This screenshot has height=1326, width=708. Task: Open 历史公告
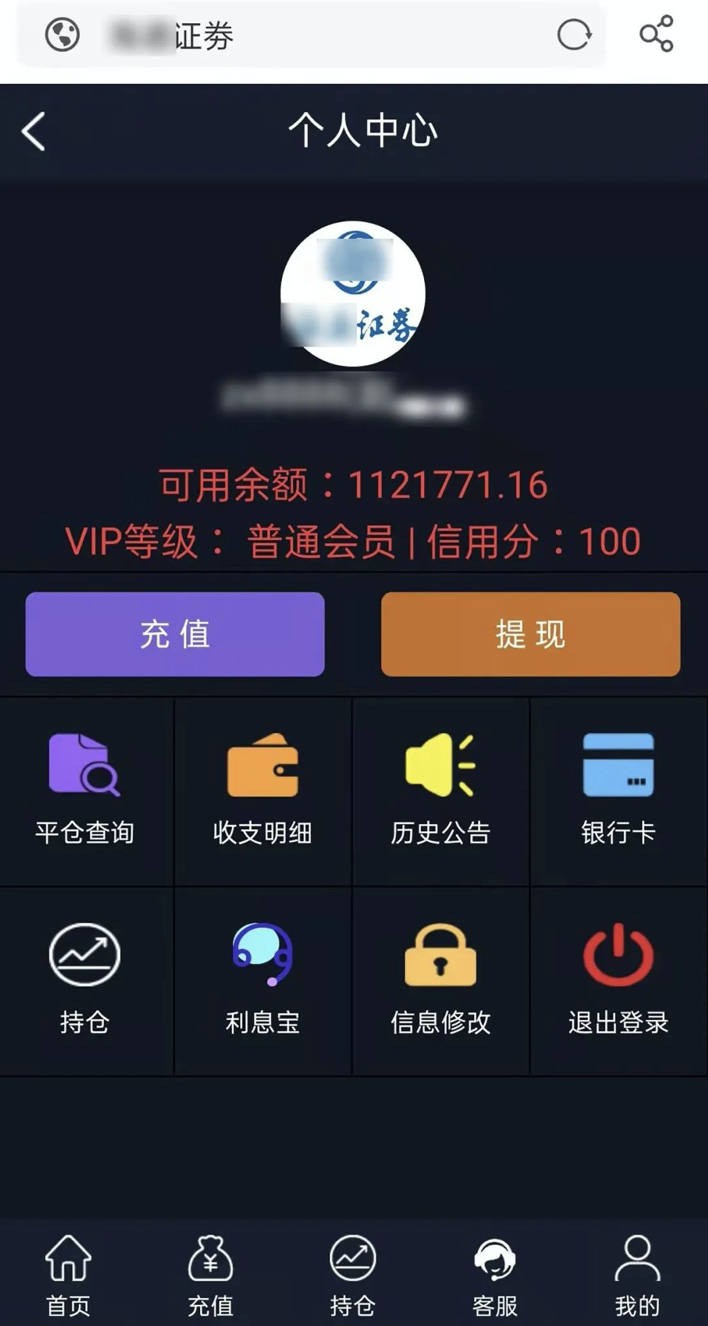tap(440, 791)
